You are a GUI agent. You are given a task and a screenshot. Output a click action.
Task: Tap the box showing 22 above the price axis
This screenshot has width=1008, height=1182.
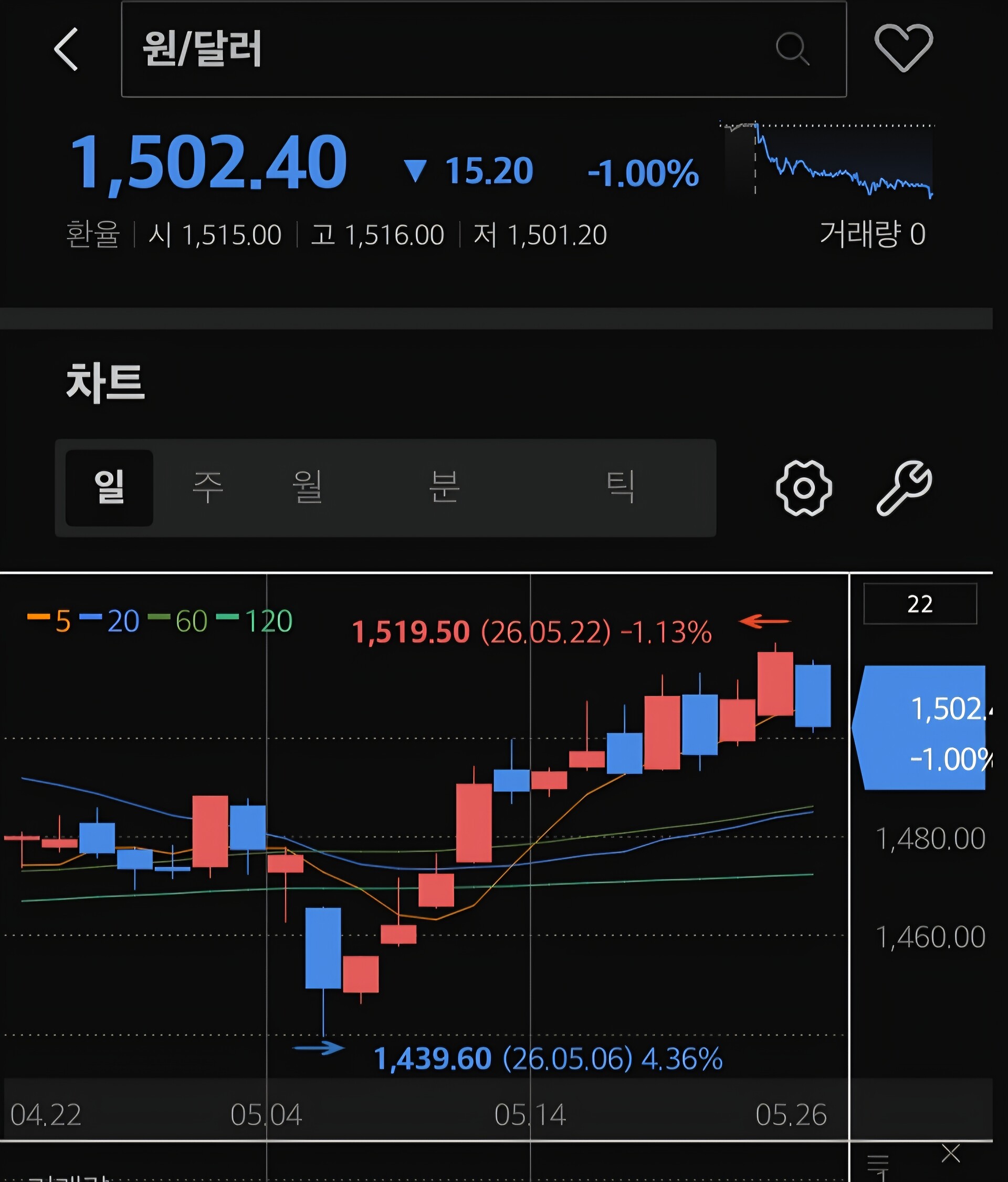click(x=920, y=603)
